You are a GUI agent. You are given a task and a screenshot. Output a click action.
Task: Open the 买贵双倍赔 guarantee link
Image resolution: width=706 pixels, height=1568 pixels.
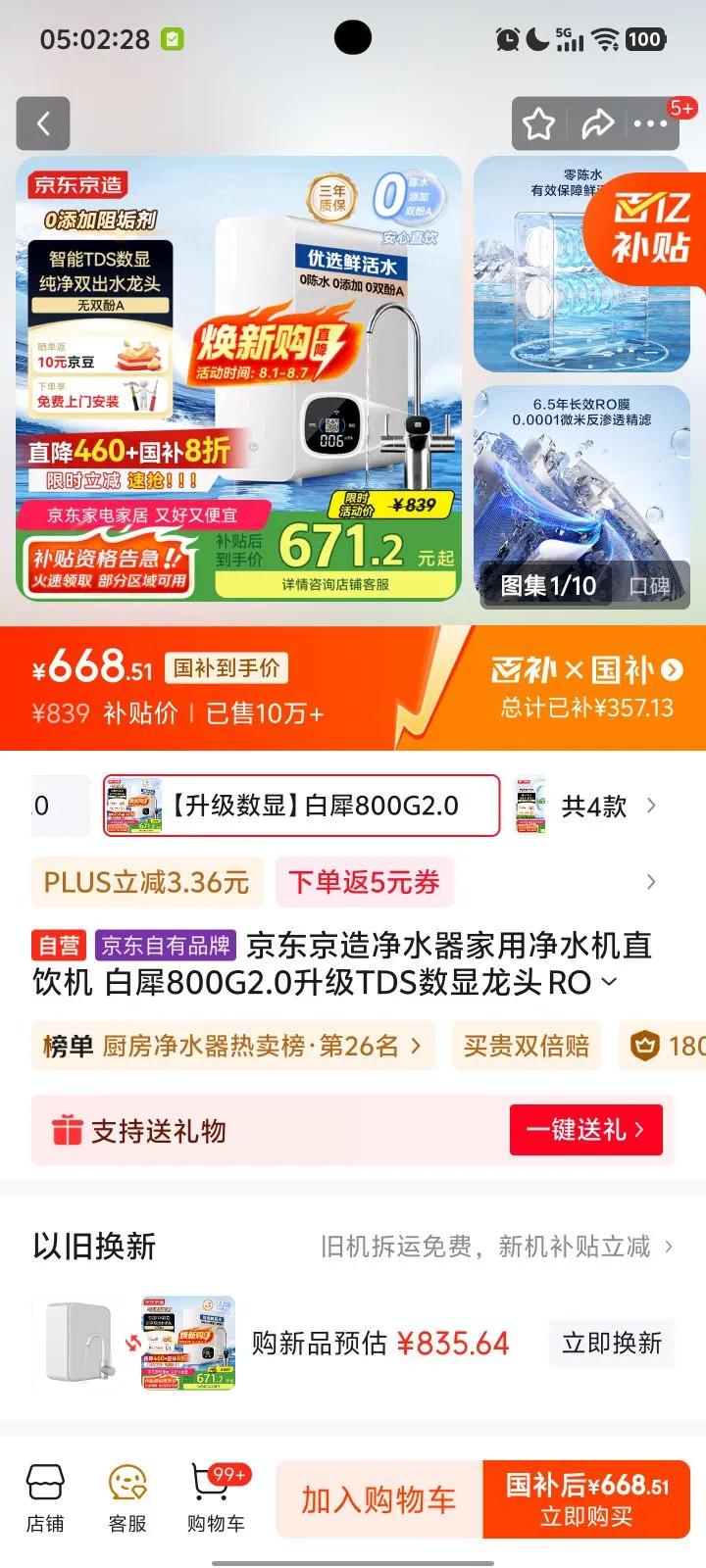[x=526, y=1046]
